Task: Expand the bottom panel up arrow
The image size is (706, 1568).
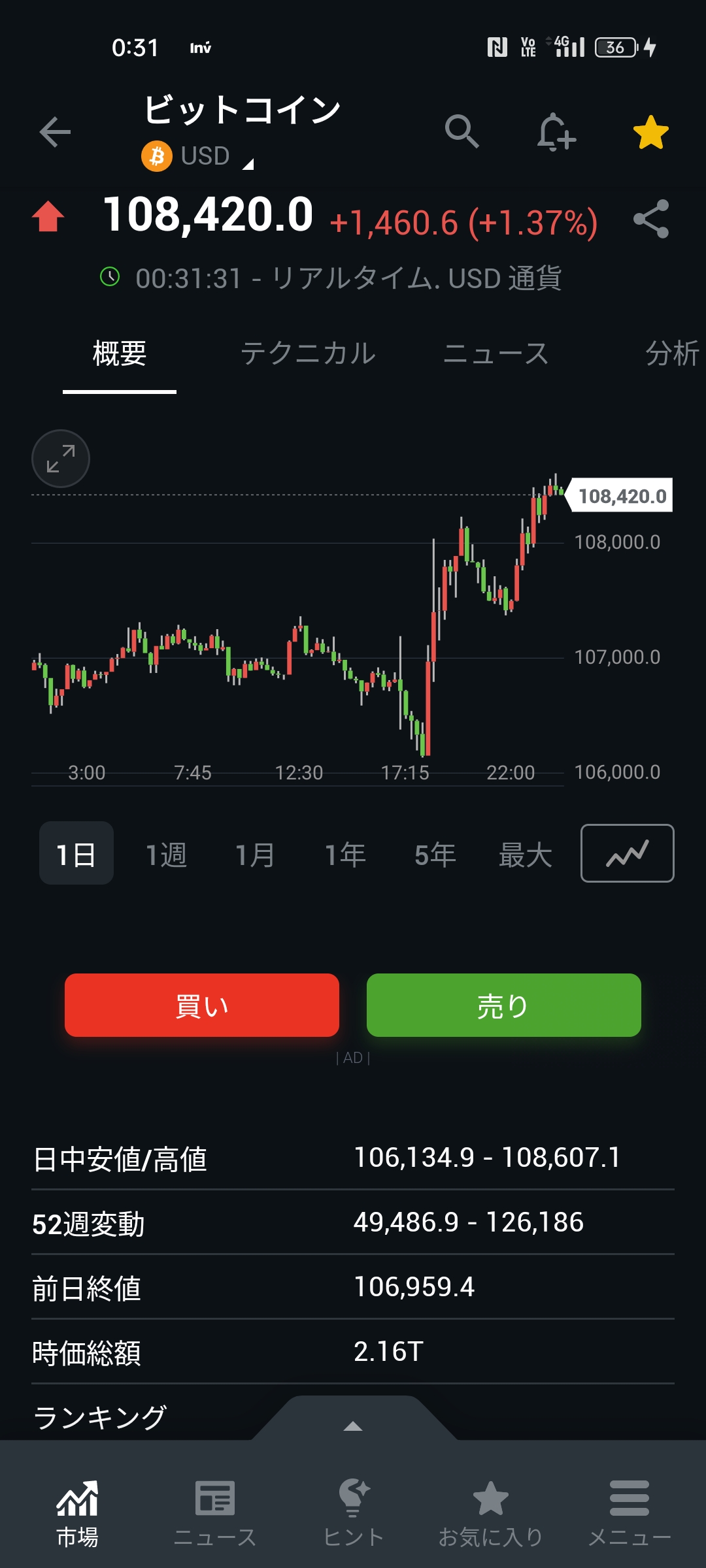Action: (353, 1426)
